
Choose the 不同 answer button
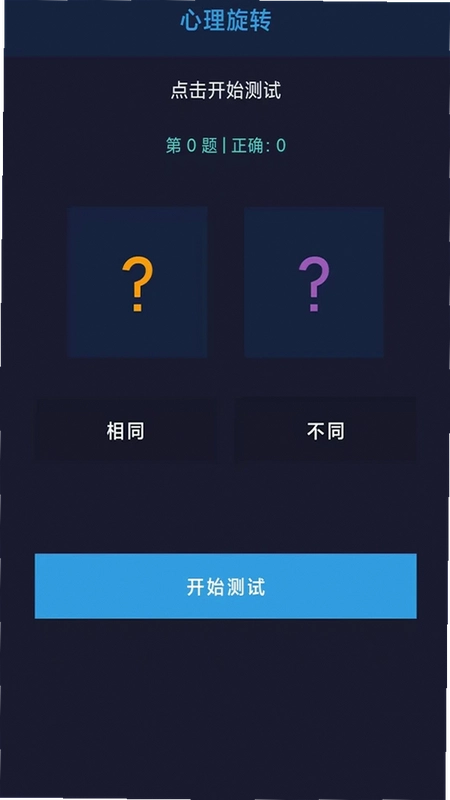[x=326, y=431]
